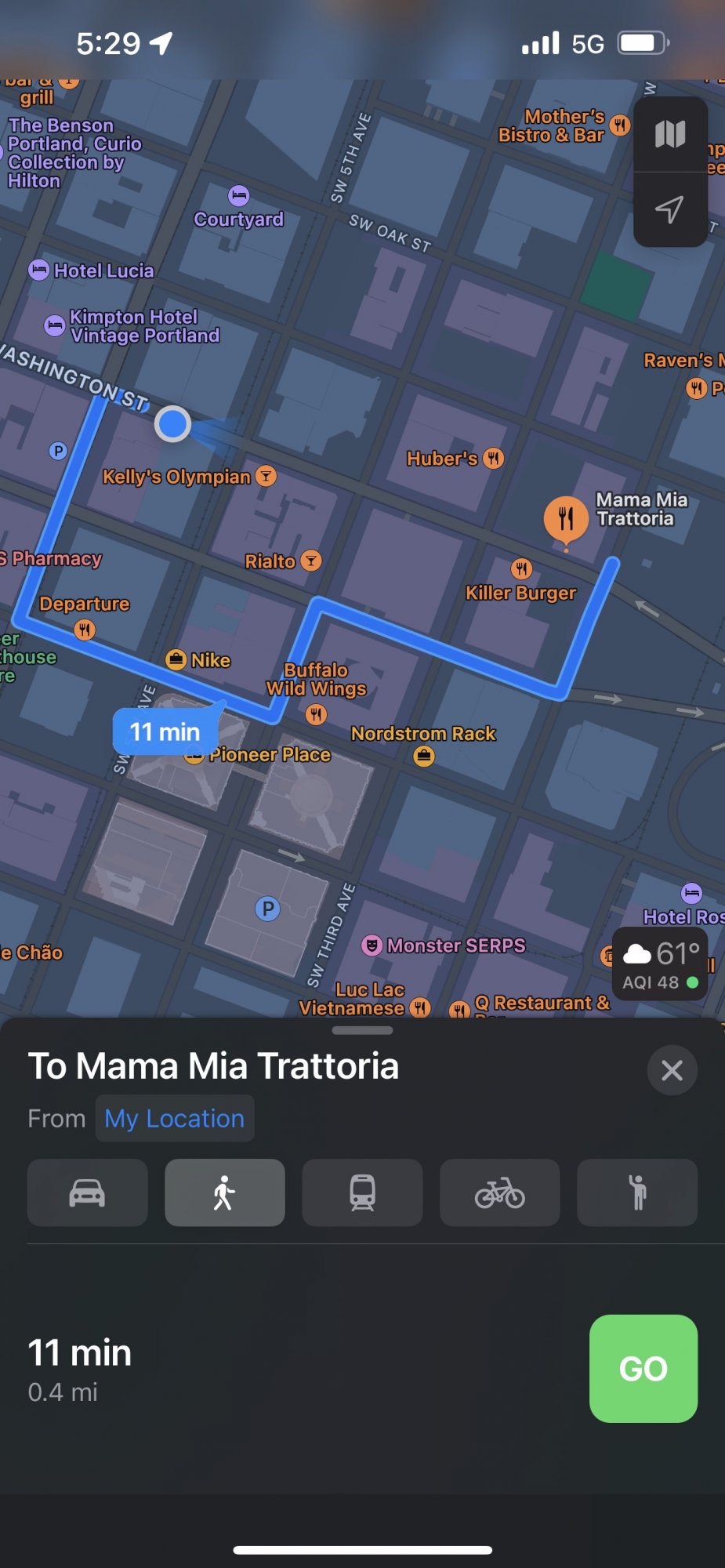Screen dimensions: 725x1568
Task: Select Buffalo Wild Wings marker
Action: [316, 713]
